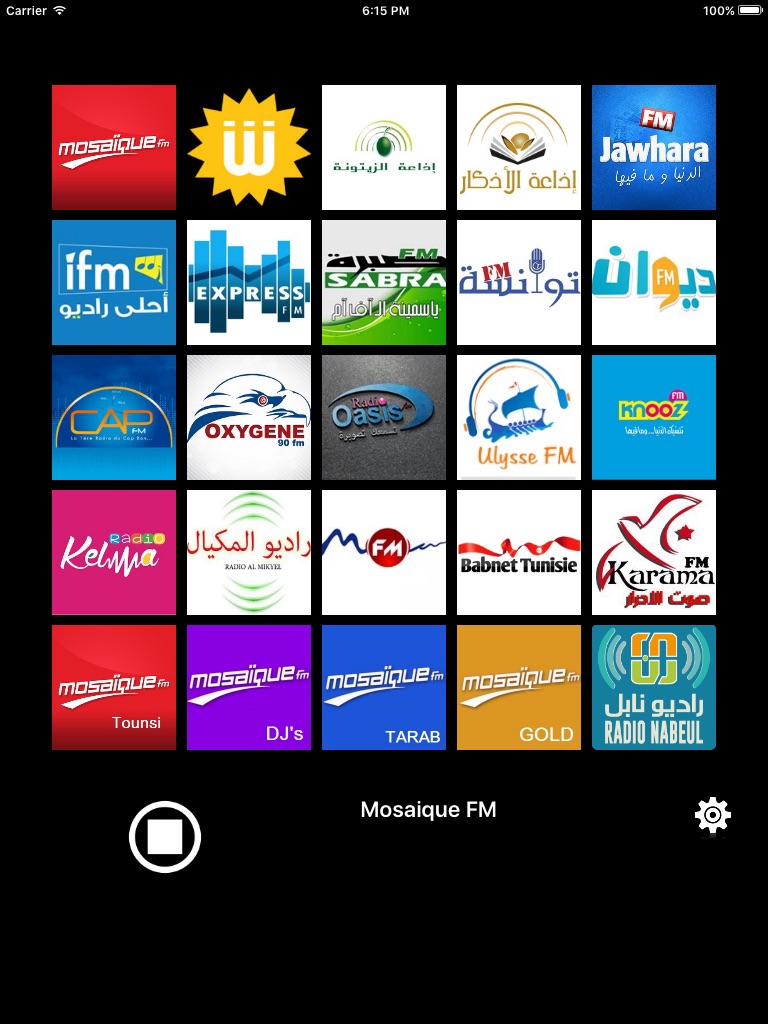Select Mosaique FM Gold channel
The height and width of the screenshot is (1024, 768).
[519, 688]
